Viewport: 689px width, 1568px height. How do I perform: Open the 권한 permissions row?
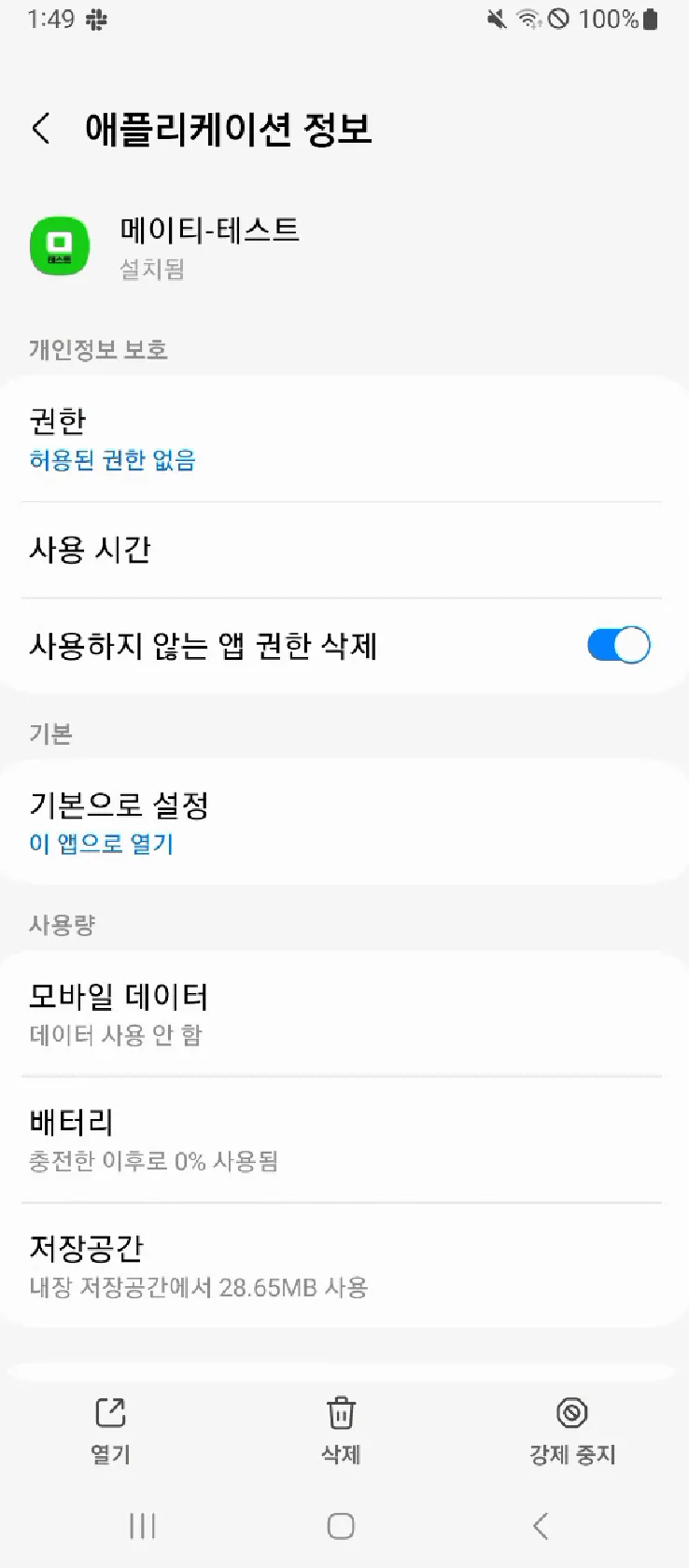(344, 439)
